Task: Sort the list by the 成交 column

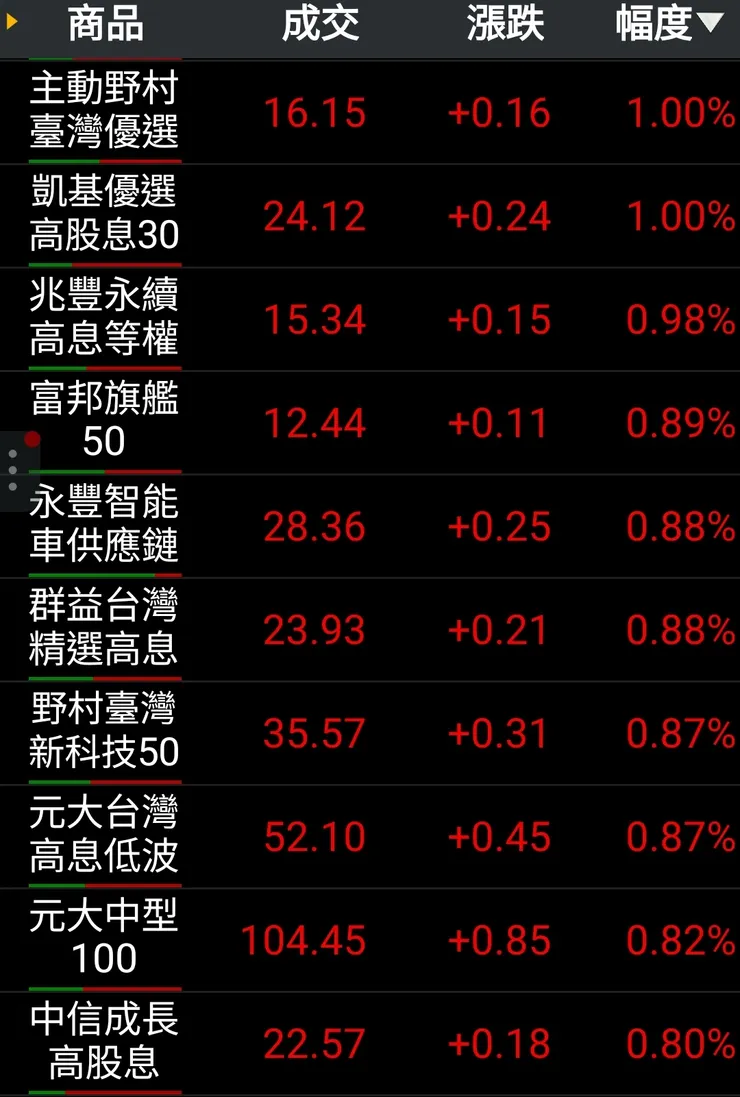Action: 320,25
